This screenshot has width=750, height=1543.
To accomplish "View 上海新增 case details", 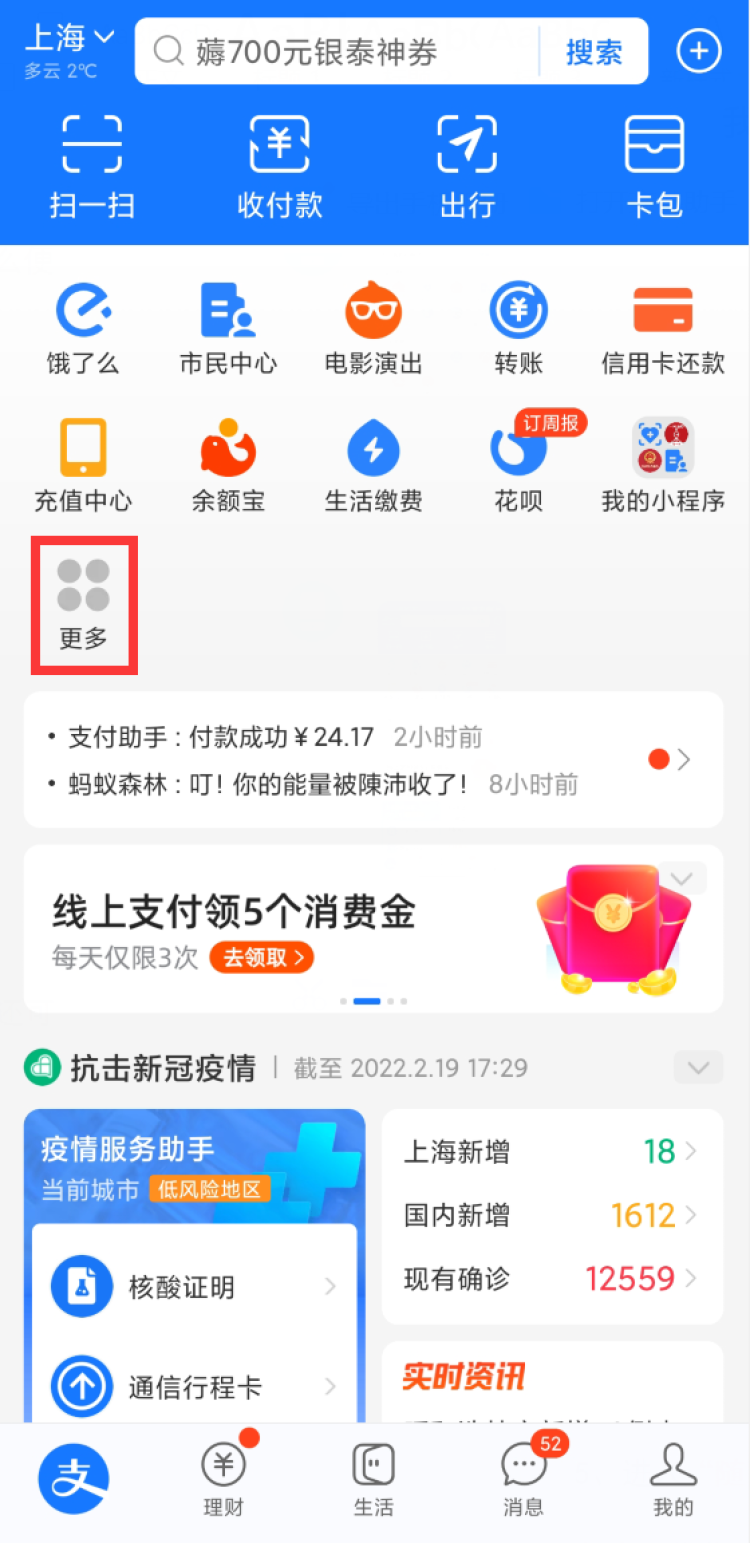I will click(x=551, y=1152).
